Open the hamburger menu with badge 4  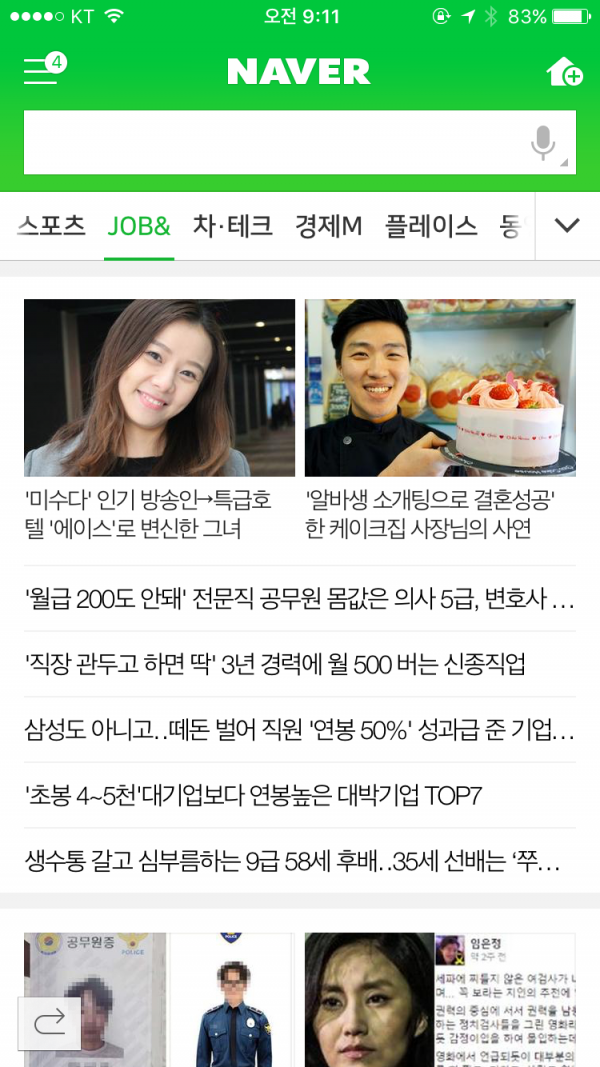(42, 71)
